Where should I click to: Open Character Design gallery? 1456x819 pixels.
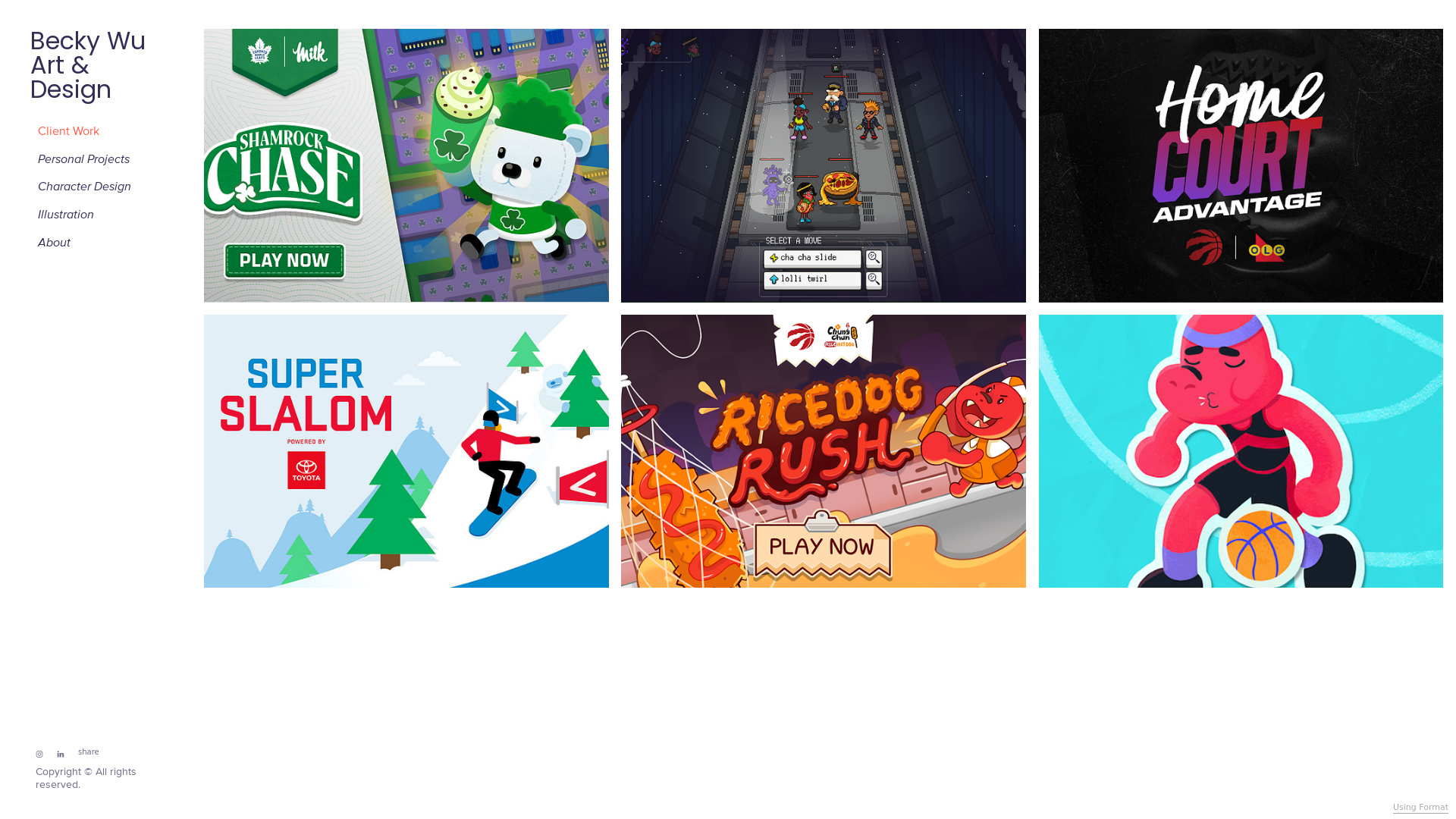(84, 187)
